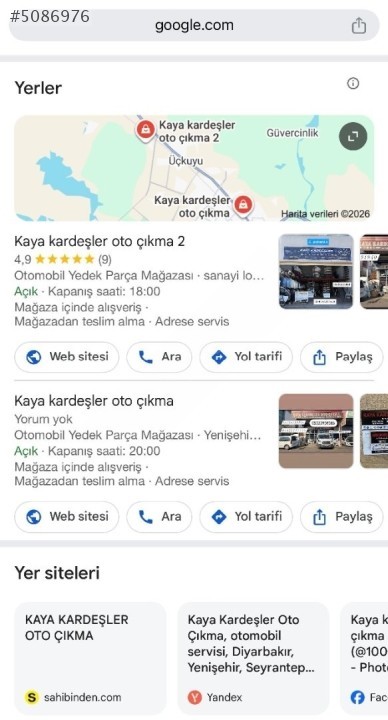This screenshot has width=388, height=720.
Task: Select the Kaya kardeşler oto çıkma 2 map pin
Action: tap(146, 130)
